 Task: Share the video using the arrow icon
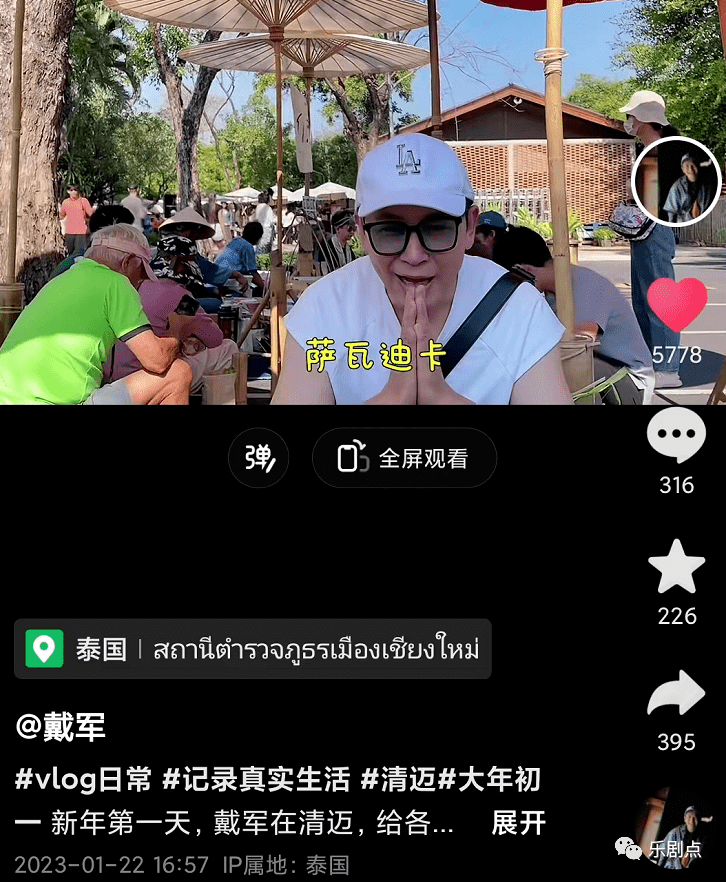click(677, 695)
